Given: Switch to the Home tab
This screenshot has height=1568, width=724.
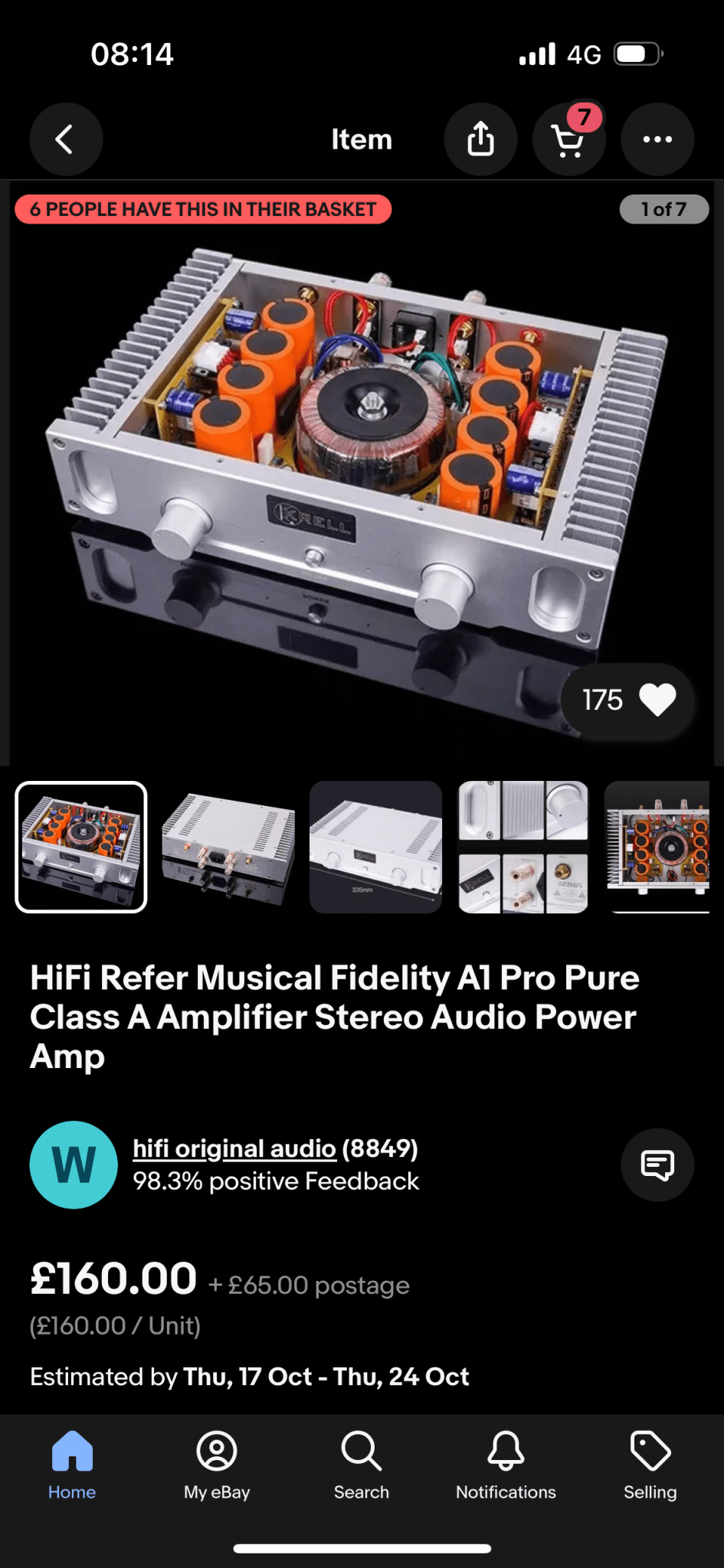Looking at the screenshot, I should 72,1465.
